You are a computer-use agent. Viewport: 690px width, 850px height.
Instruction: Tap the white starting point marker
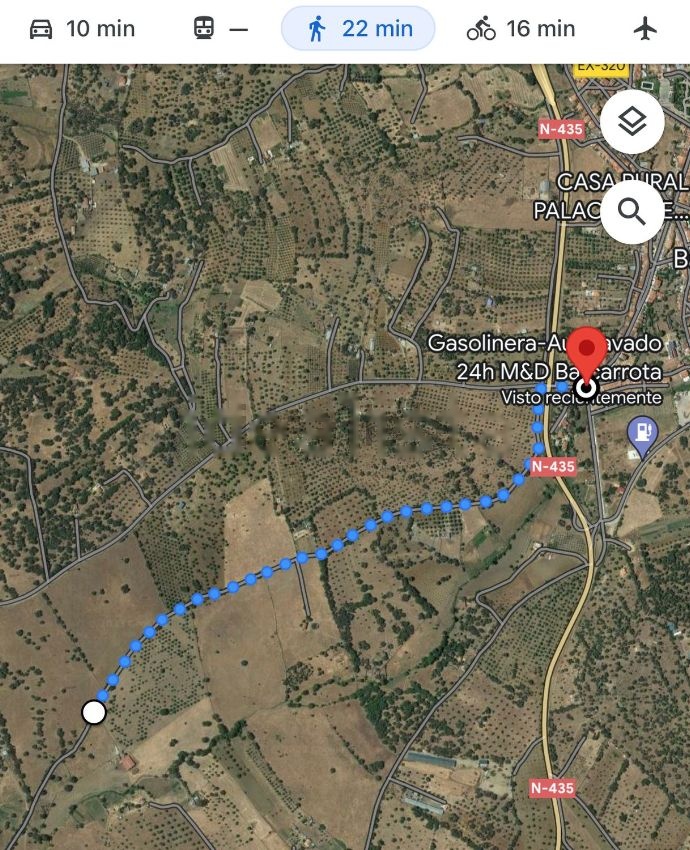pyautogui.click(x=94, y=712)
